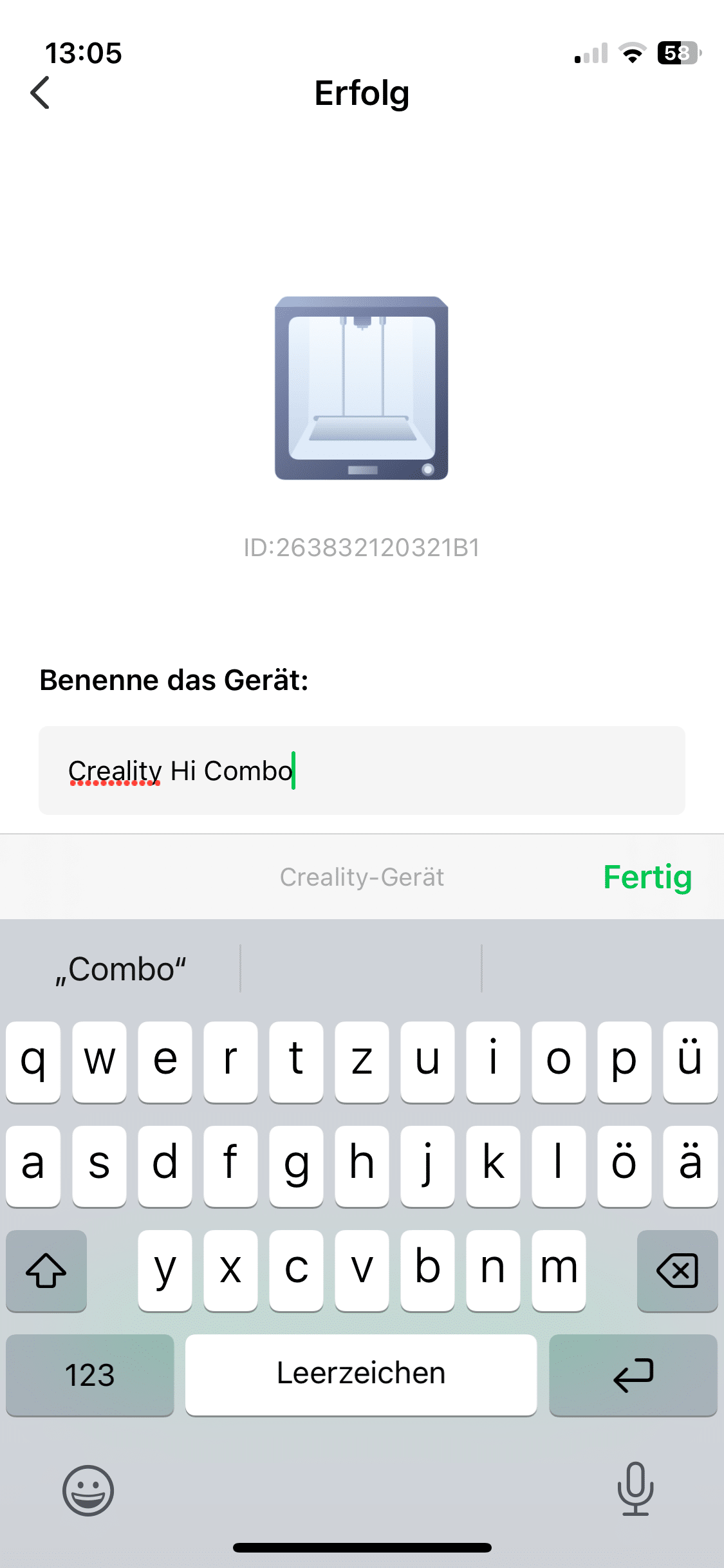Select the „Combo“ keyboard suggestion

pyautogui.click(x=121, y=969)
